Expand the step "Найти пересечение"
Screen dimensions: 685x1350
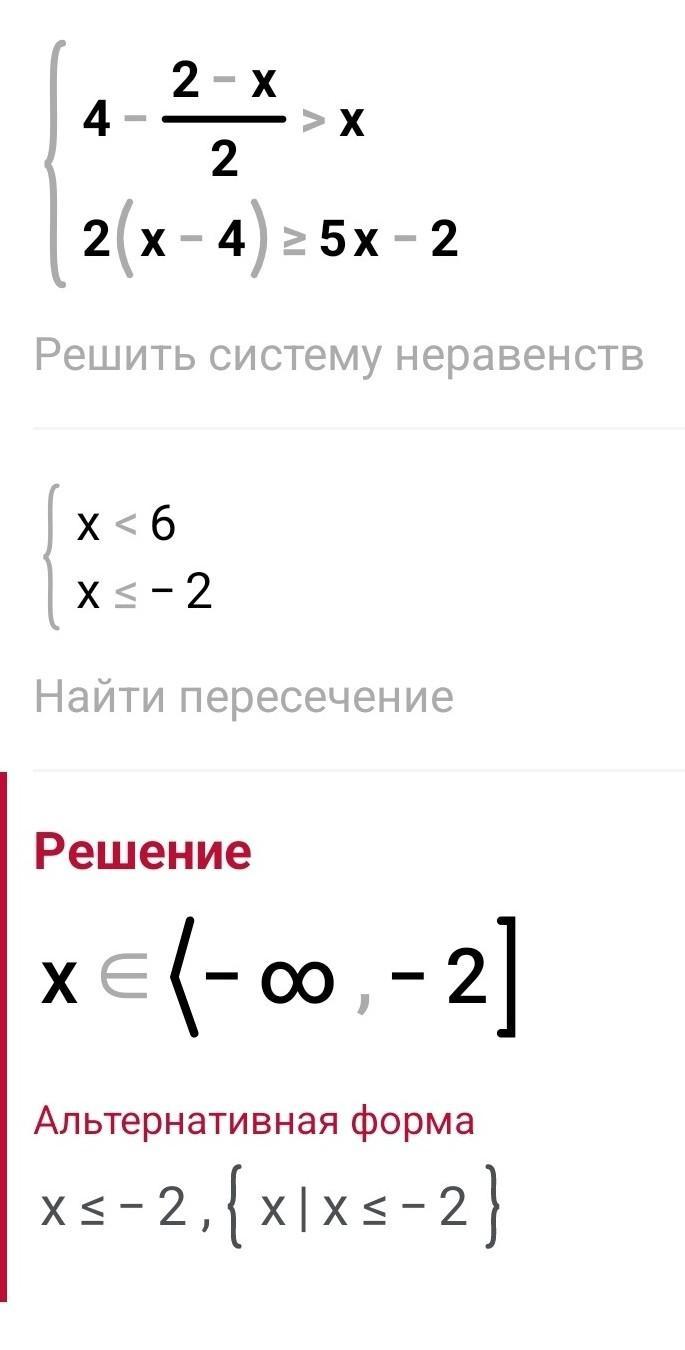pos(244,697)
